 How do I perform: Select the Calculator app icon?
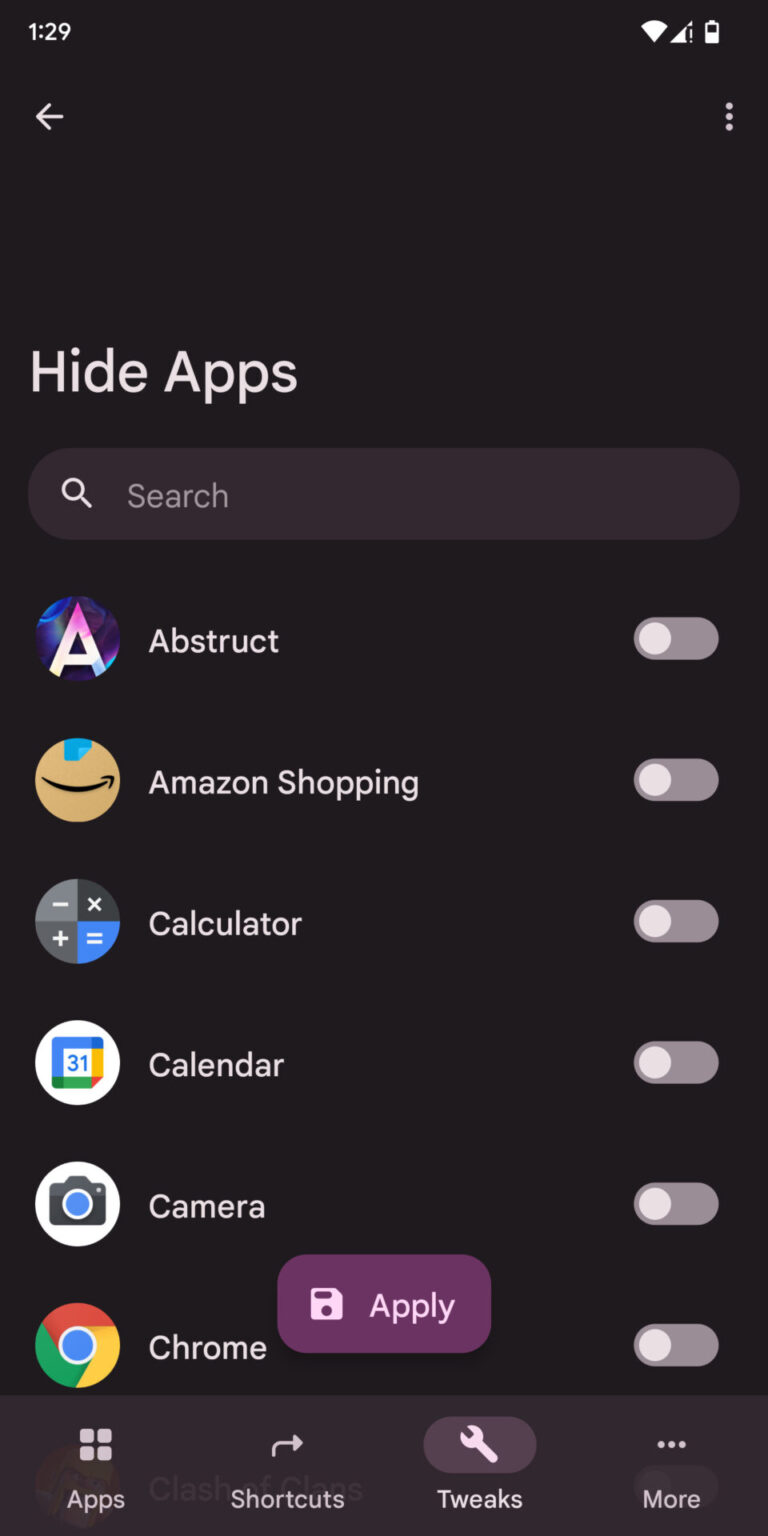tap(77, 920)
